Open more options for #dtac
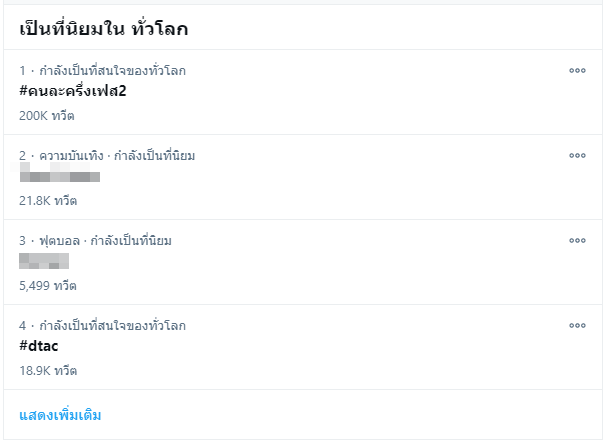608x440 pixels. [577, 326]
